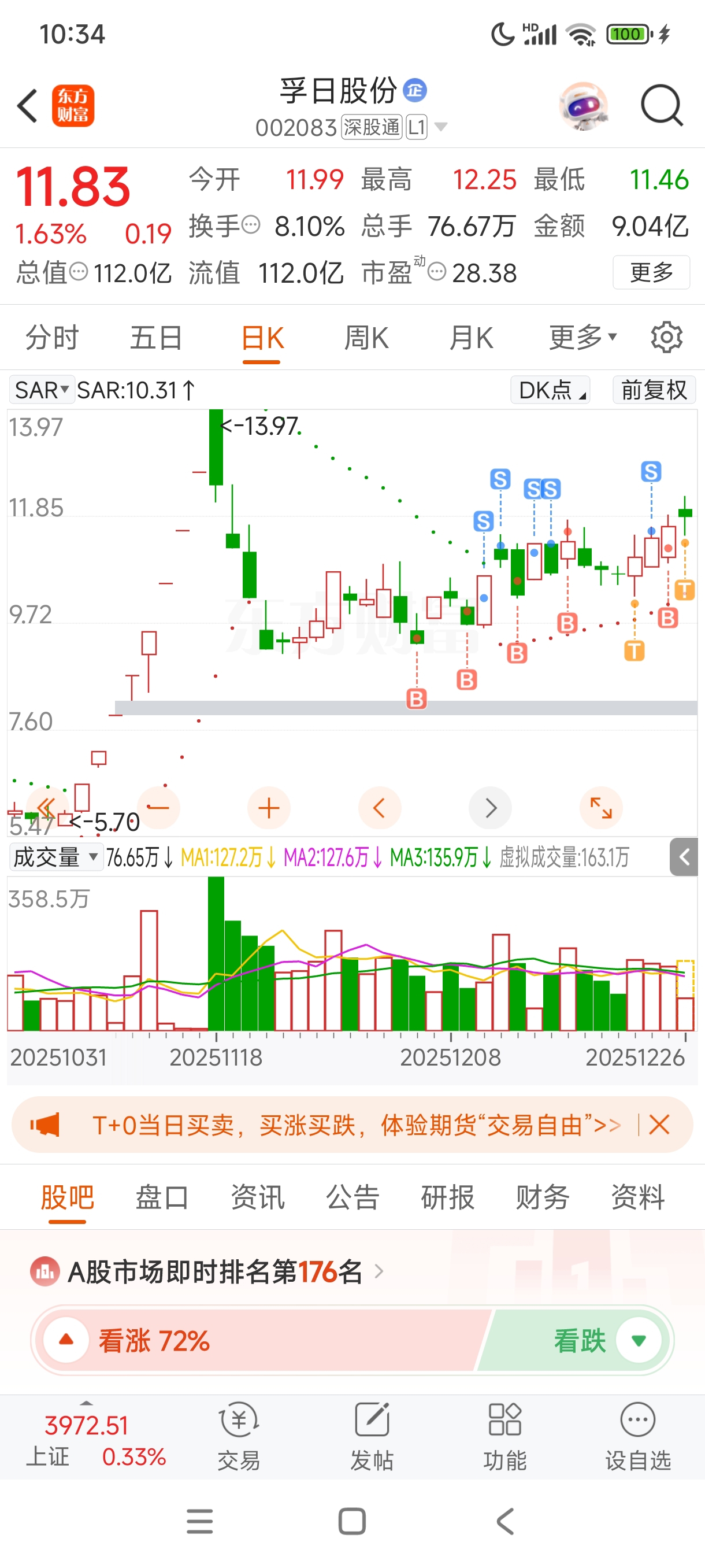Open the stock search magnifier
Image resolution: width=705 pixels, height=1568 pixels.
[x=662, y=106]
